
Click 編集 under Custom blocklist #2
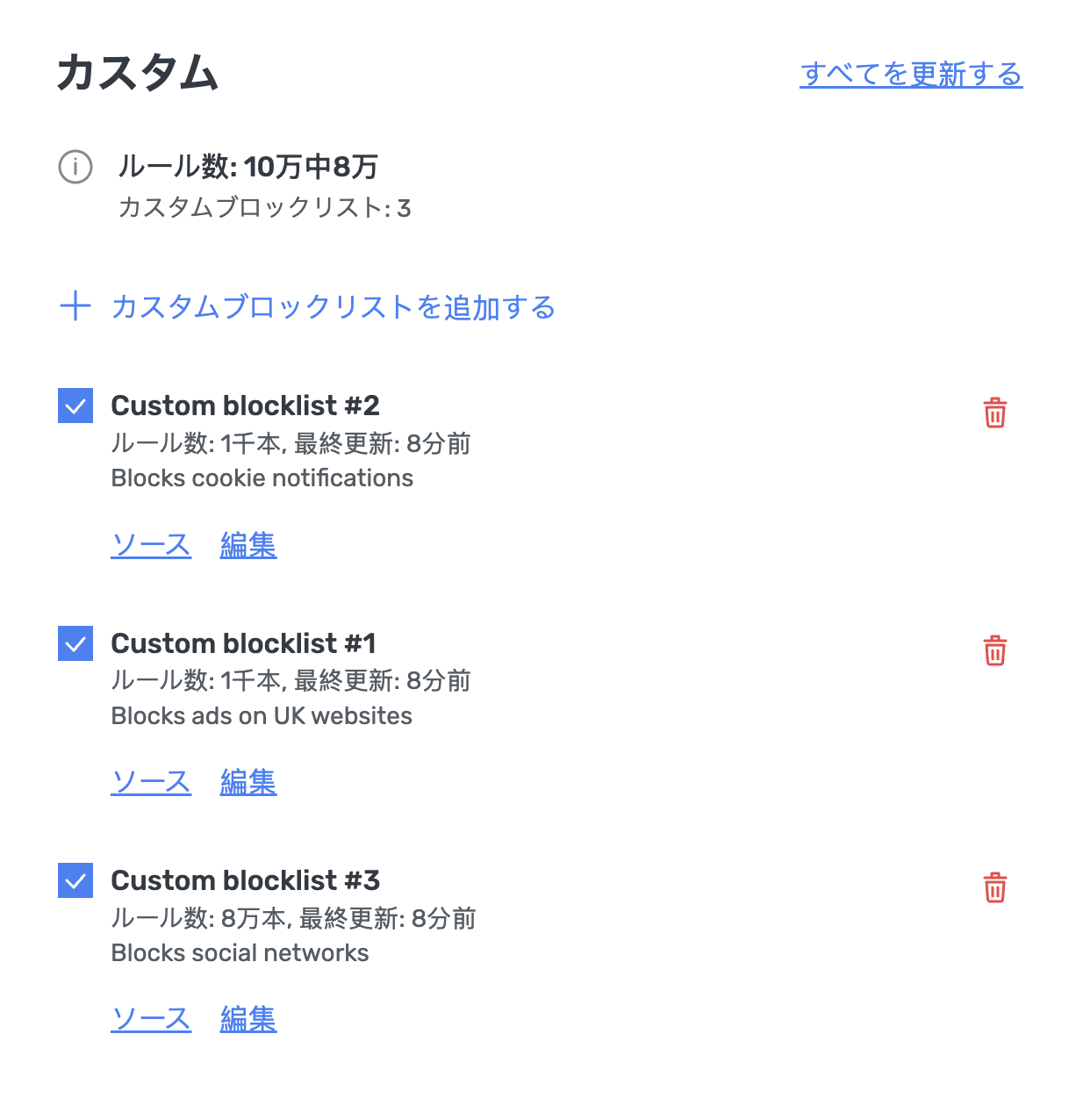pyautogui.click(x=248, y=545)
